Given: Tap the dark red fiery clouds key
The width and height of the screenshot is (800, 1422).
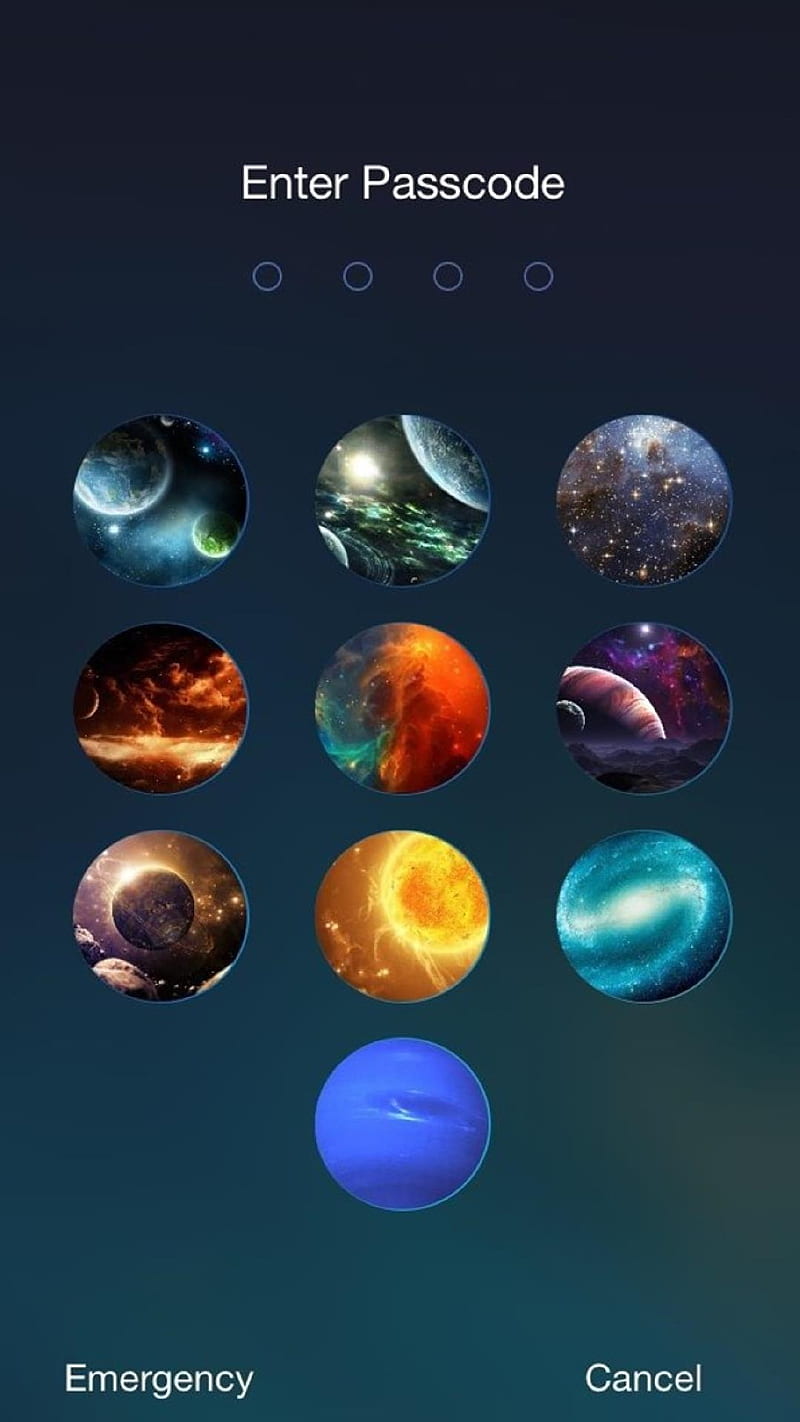Looking at the screenshot, I should [161, 708].
